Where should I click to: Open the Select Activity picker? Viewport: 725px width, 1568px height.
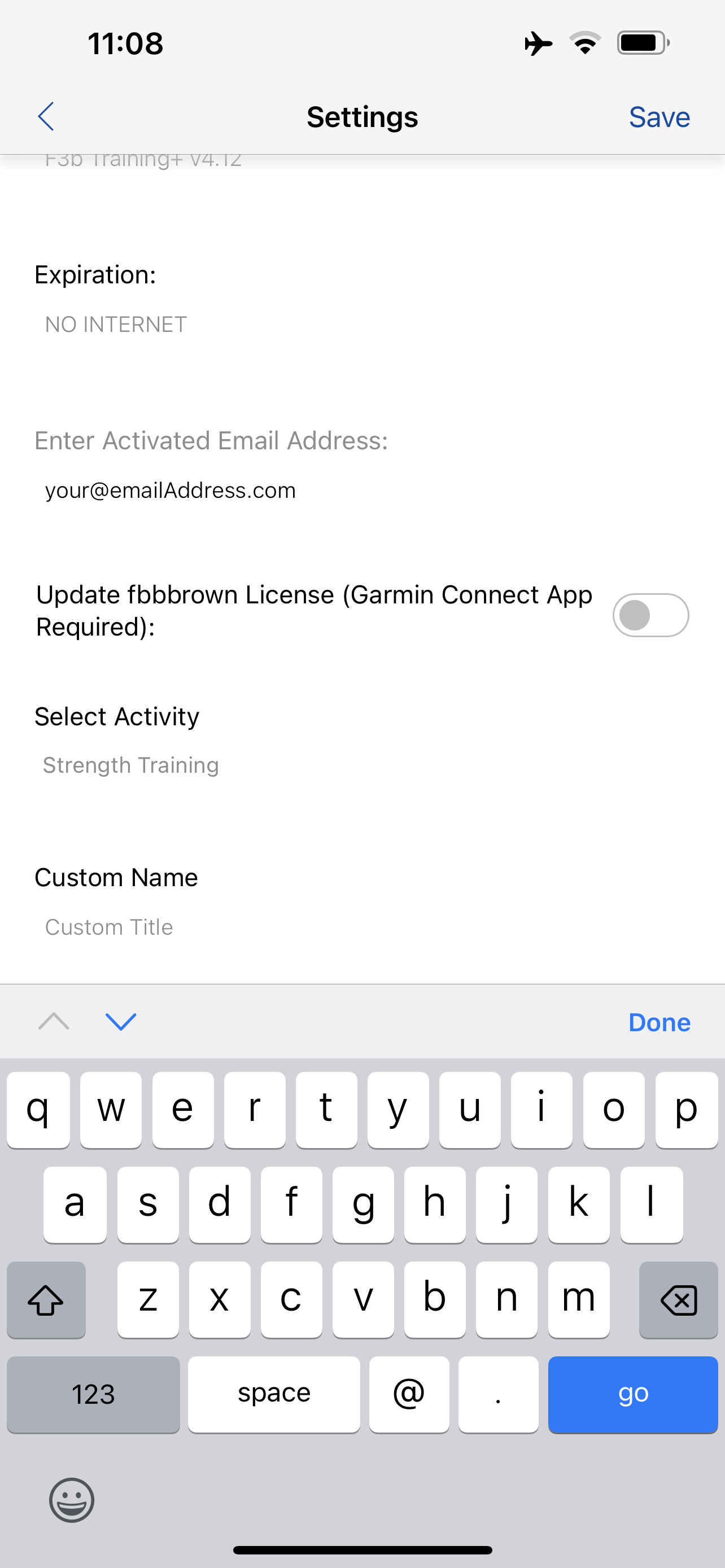[131, 765]
